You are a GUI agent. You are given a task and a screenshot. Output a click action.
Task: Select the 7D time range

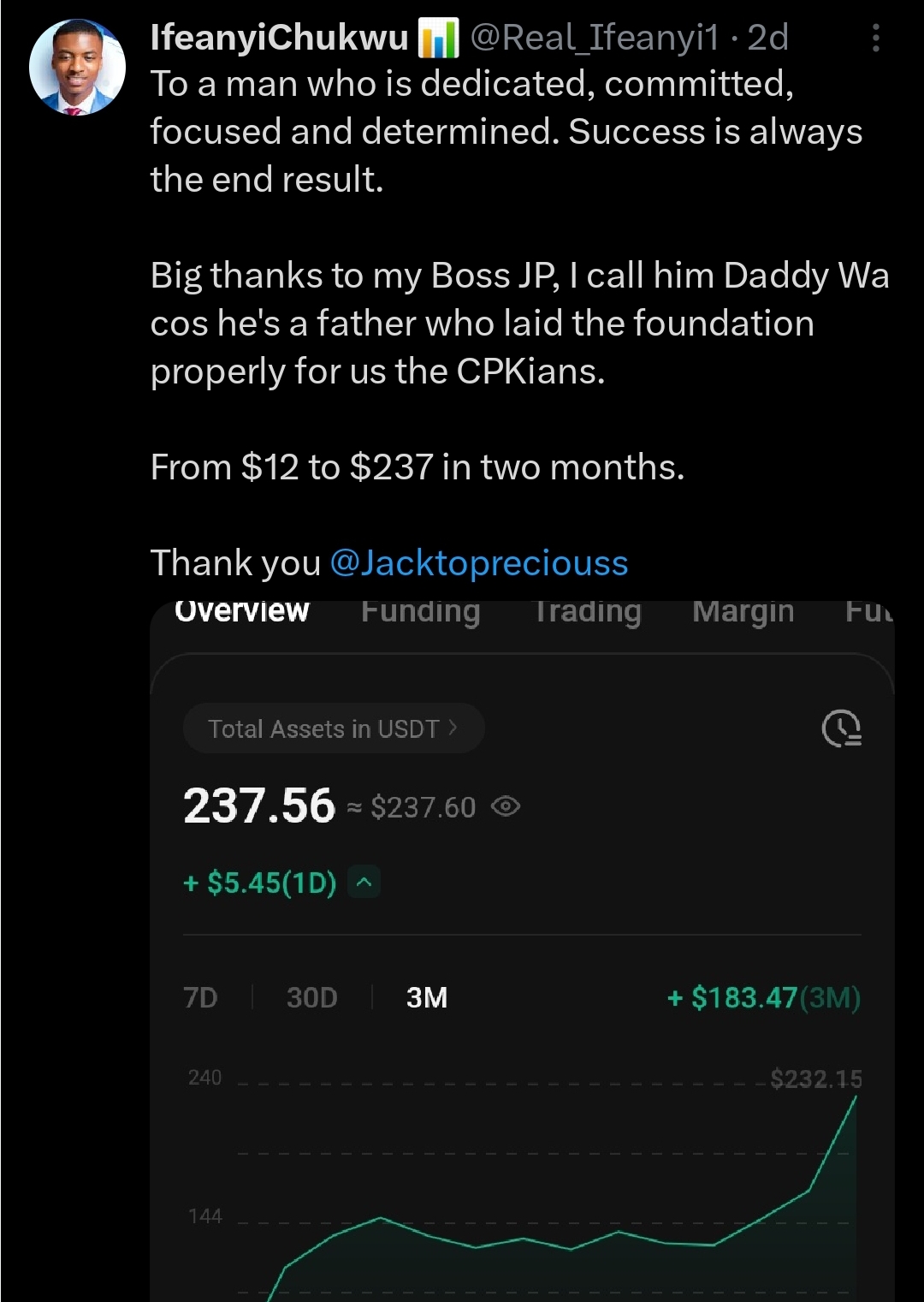tap(199, 996)
